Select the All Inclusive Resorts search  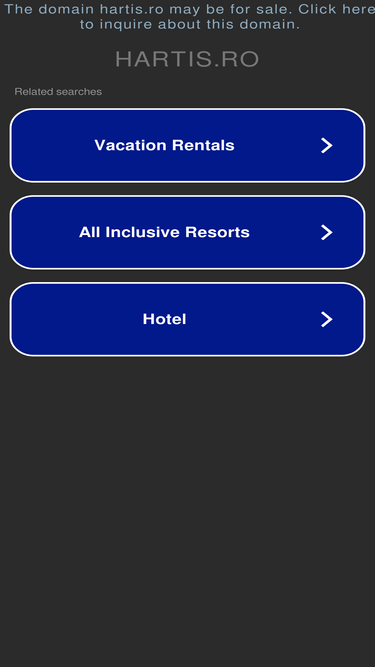[x=188, y=232]
